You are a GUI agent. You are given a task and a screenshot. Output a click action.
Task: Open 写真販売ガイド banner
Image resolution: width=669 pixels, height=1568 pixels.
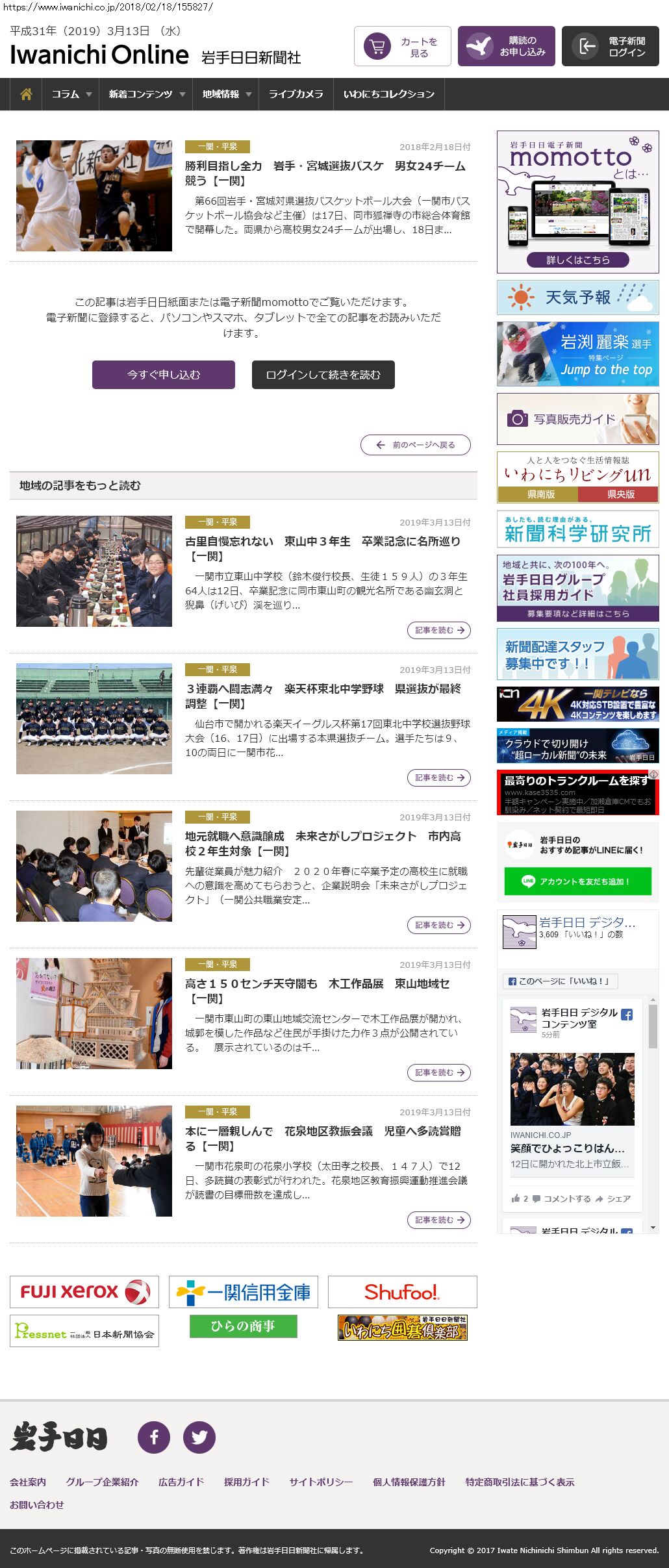[x=577, y=419]
